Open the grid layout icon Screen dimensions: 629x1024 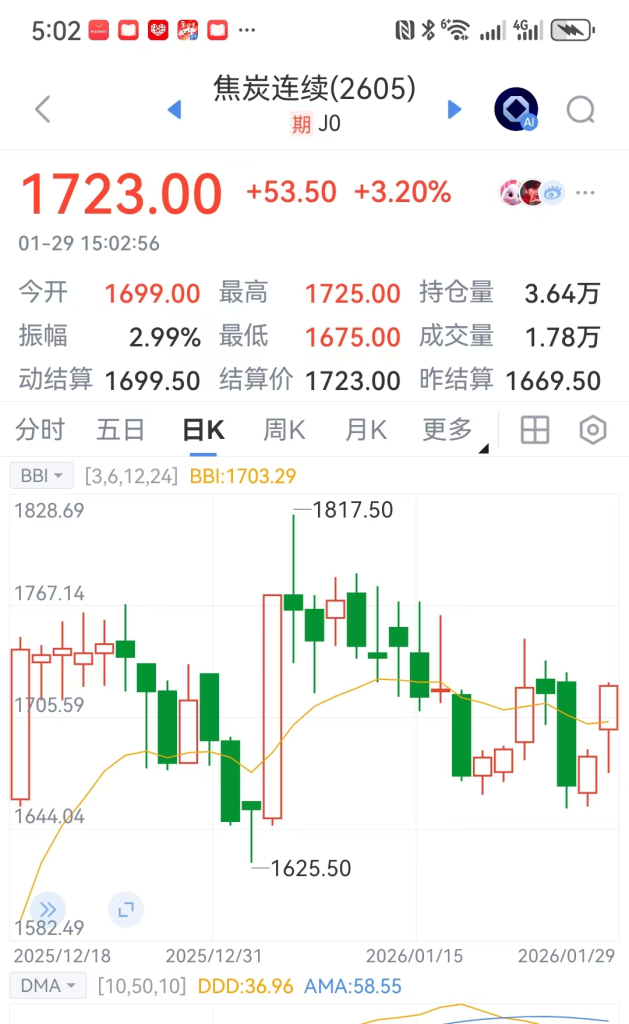tap(535, 430)
